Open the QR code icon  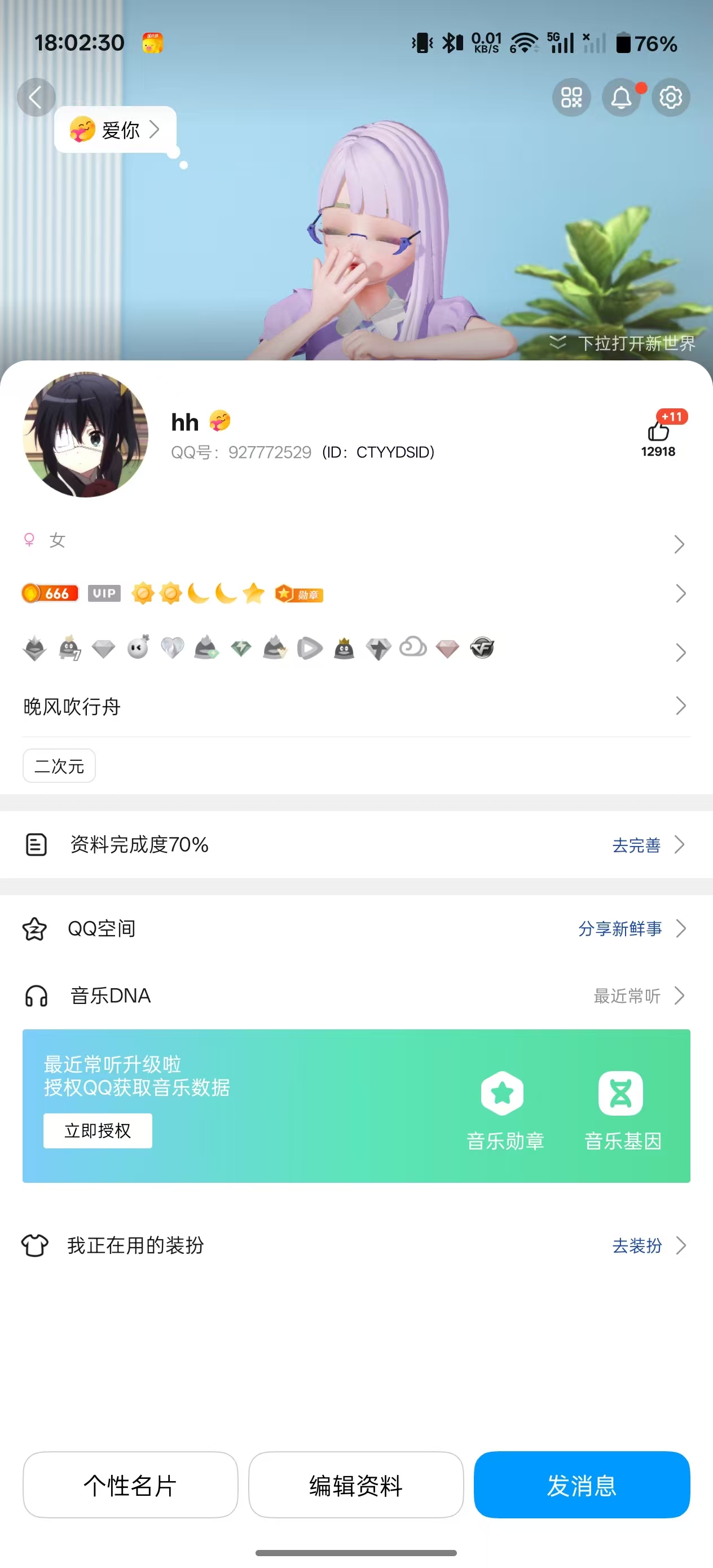coord(571,98)
